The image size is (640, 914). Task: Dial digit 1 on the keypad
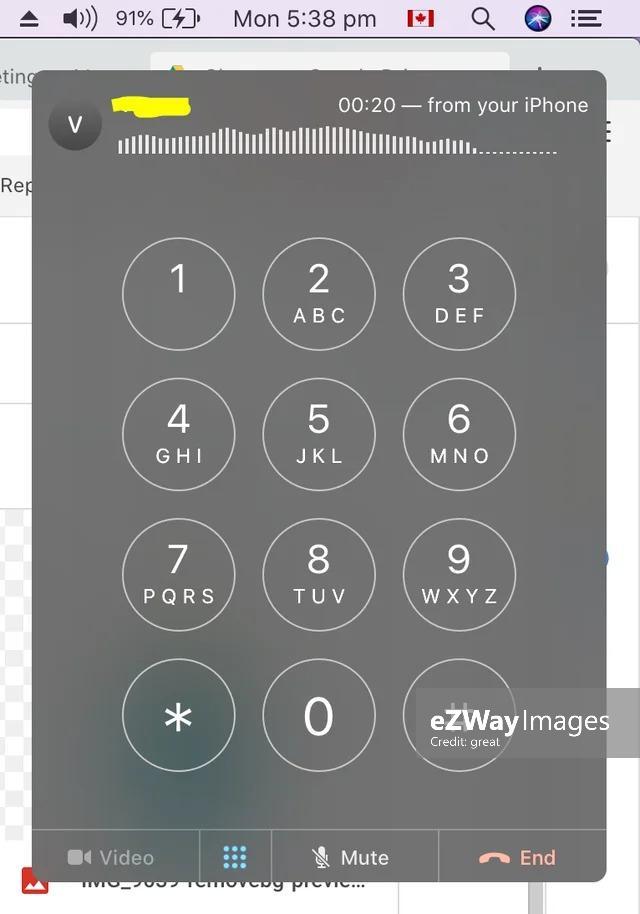(179, 294)
